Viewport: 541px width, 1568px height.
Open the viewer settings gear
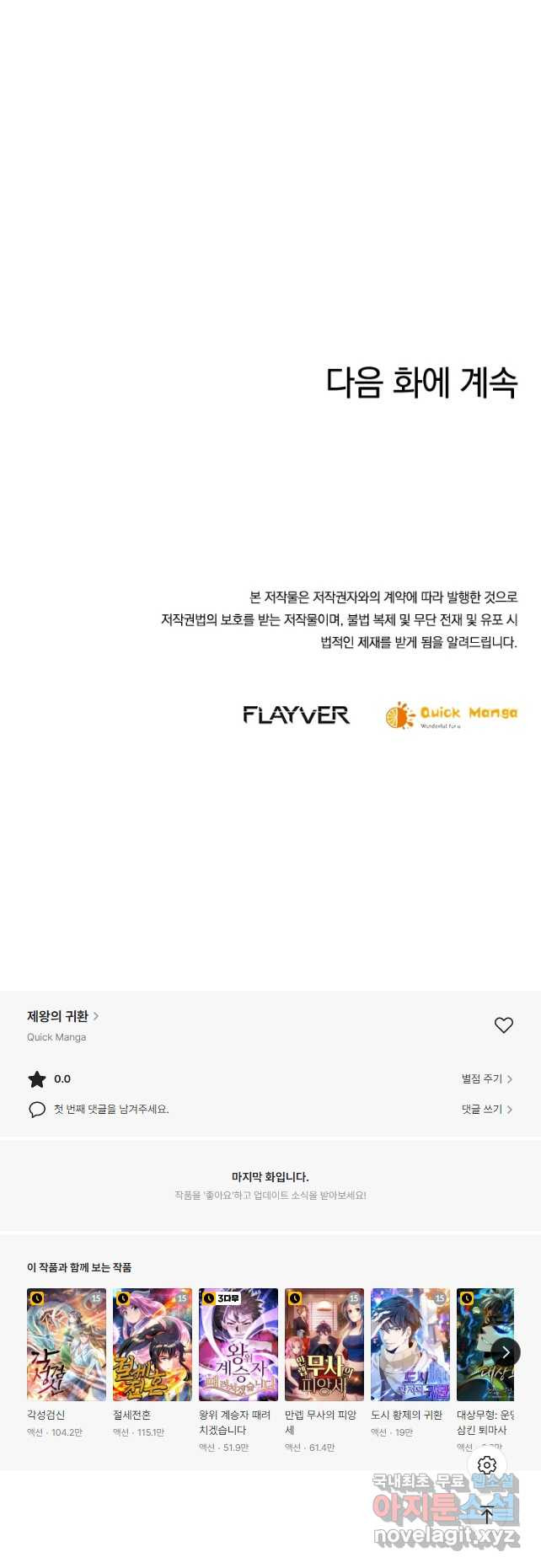(487, 1464)
